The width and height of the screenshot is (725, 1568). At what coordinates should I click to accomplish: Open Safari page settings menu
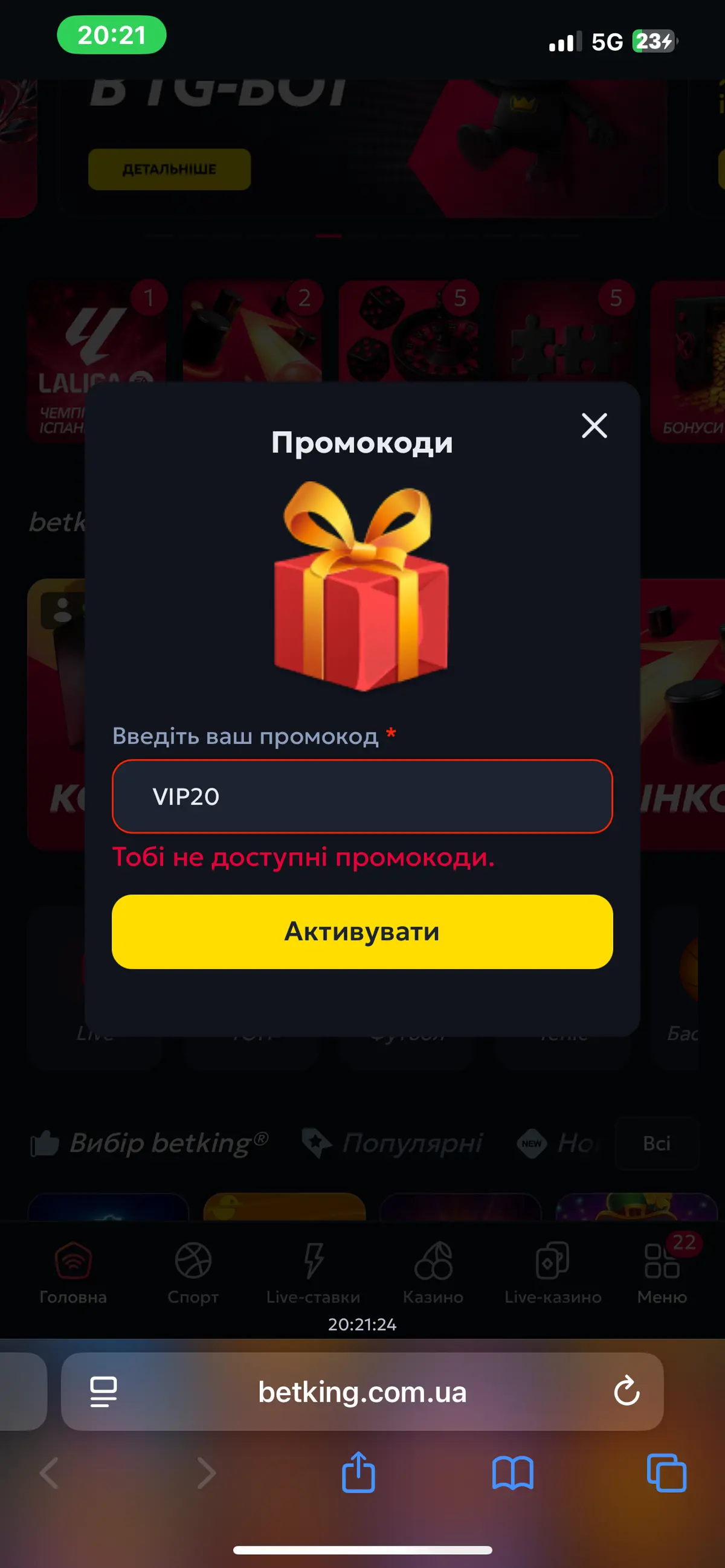[103, 1392]
